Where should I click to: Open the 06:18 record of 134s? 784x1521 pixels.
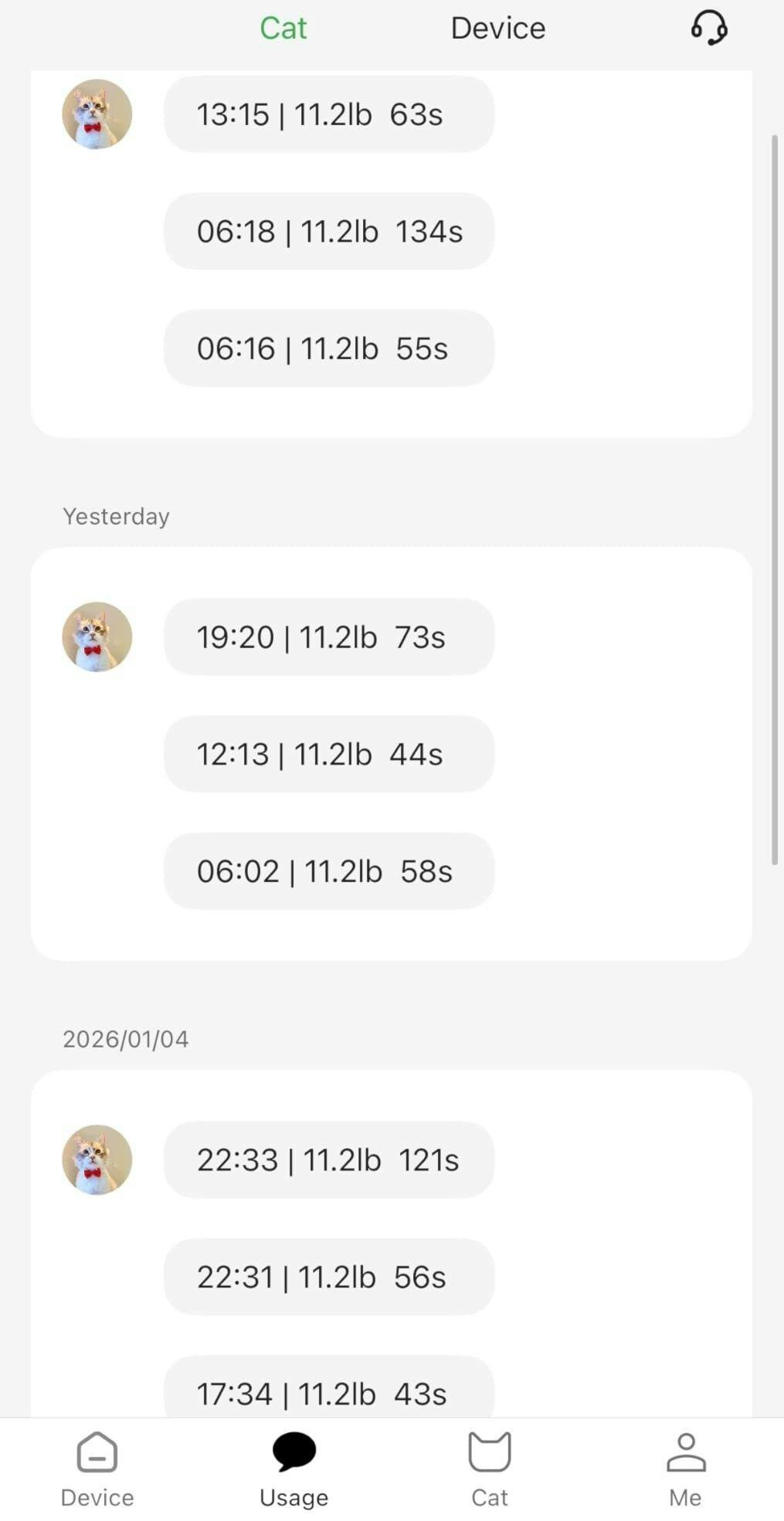(328, 231)
